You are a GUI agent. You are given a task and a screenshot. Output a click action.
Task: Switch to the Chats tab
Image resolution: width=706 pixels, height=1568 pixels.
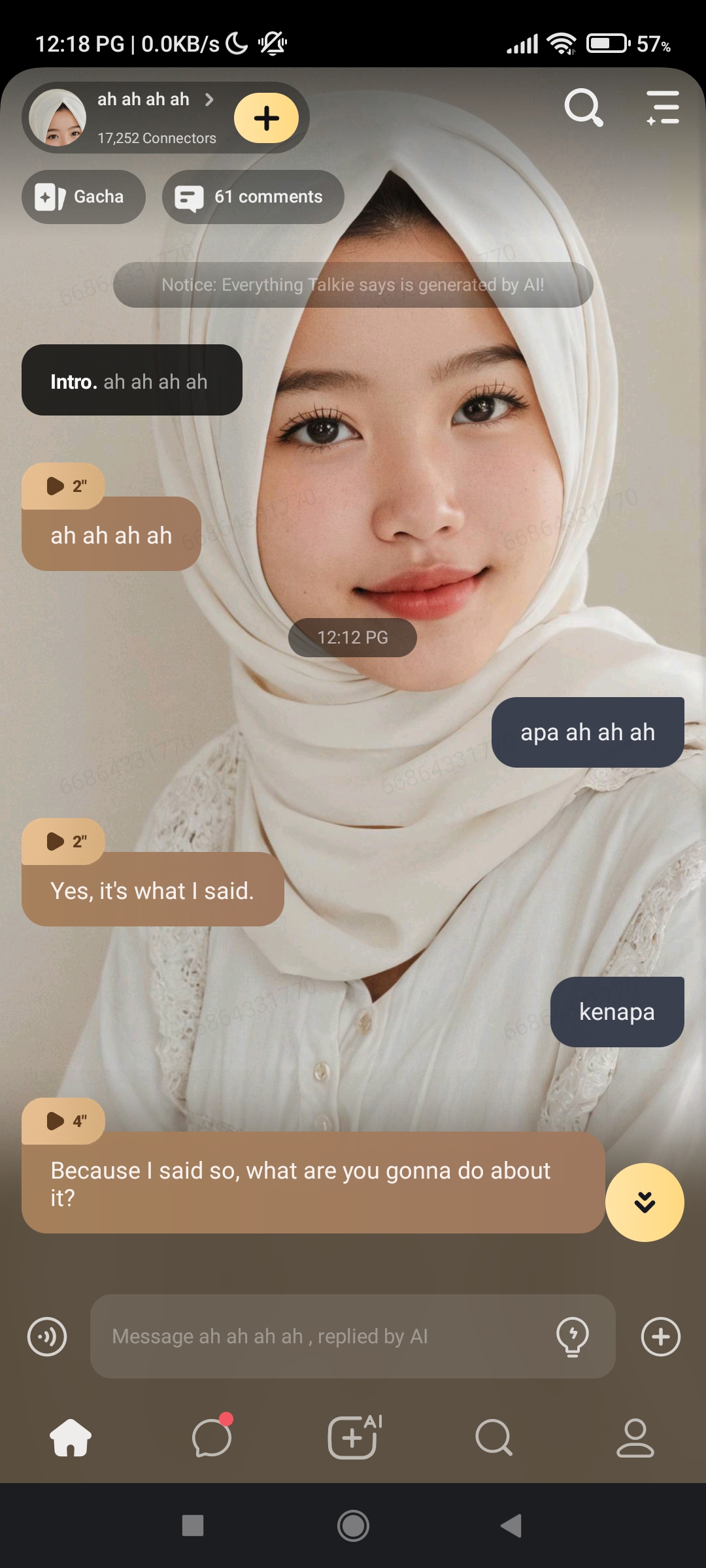[x=212, y=1438]
